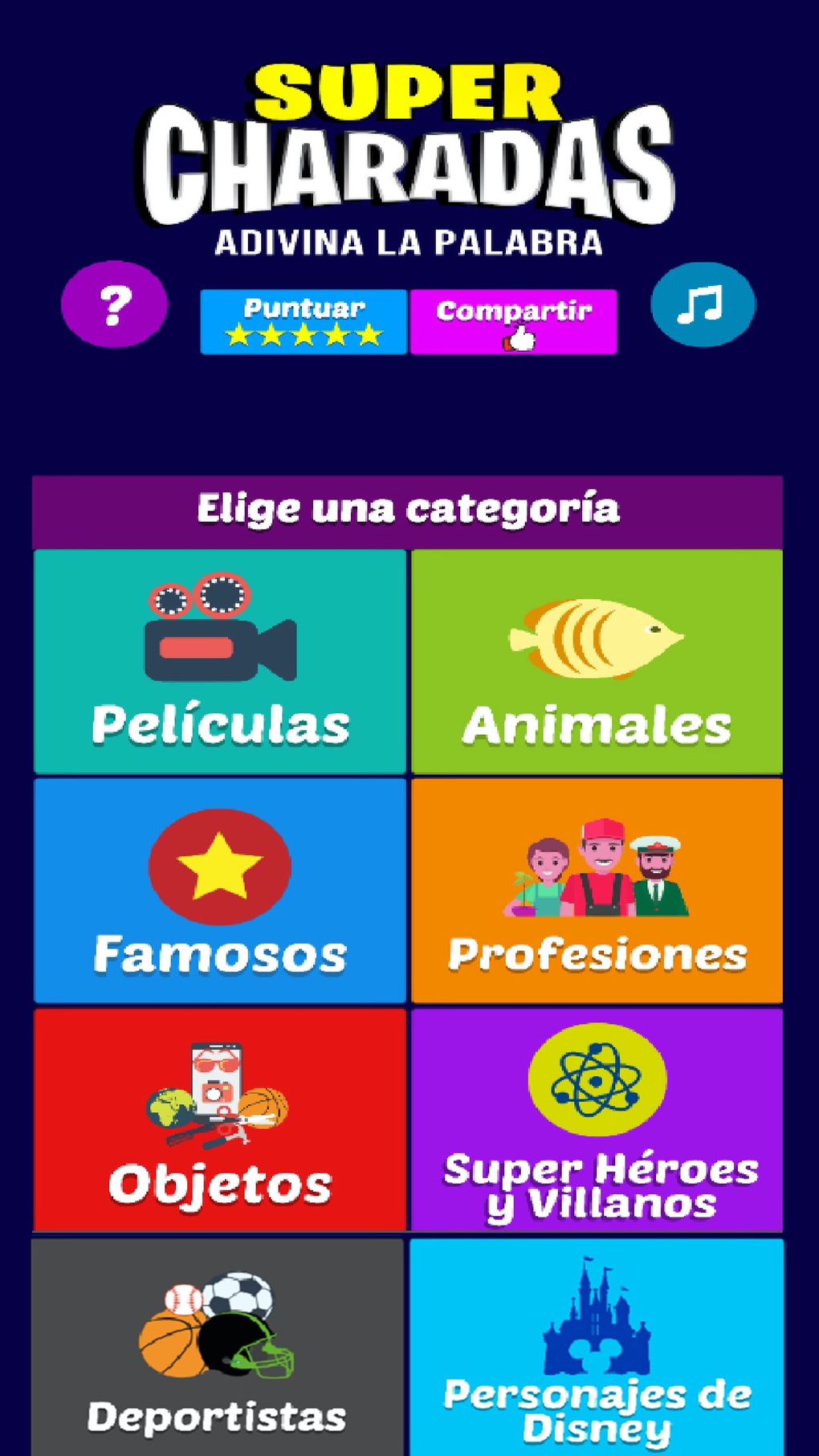Select the Deportistas category

(218, 1347)
